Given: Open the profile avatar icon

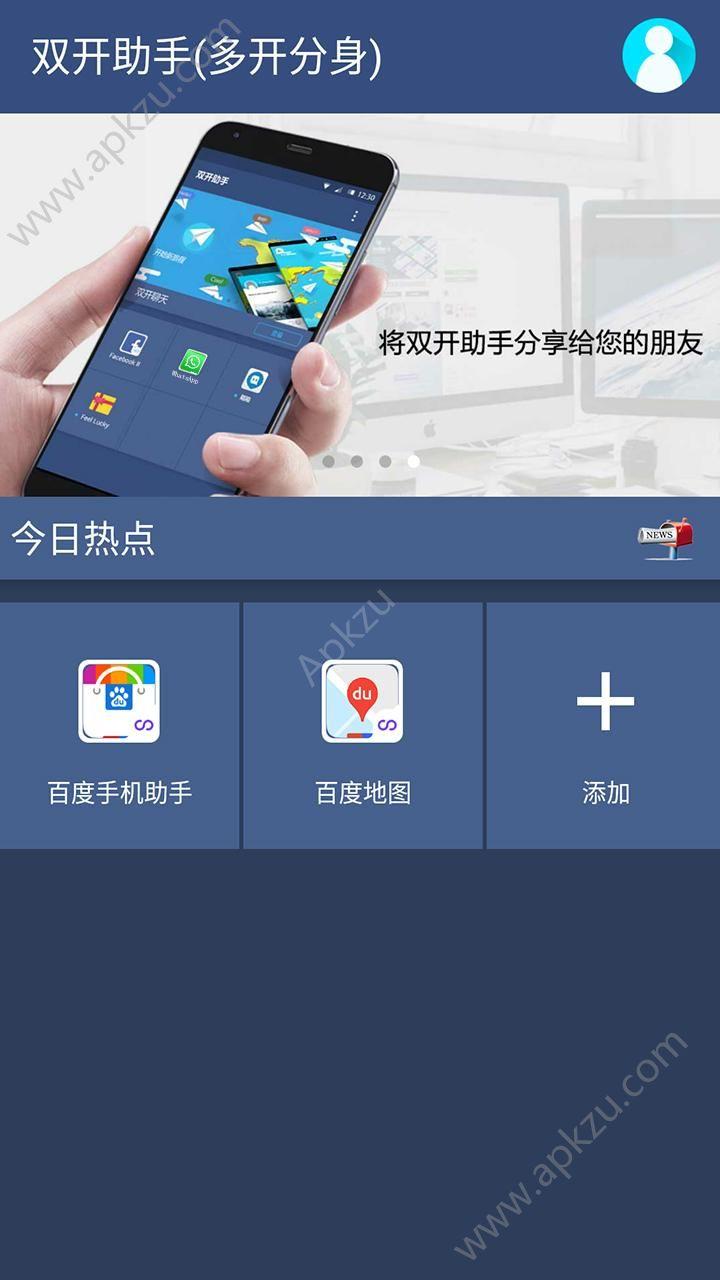Looking at the screenshot, I should (x=658, y=56).
